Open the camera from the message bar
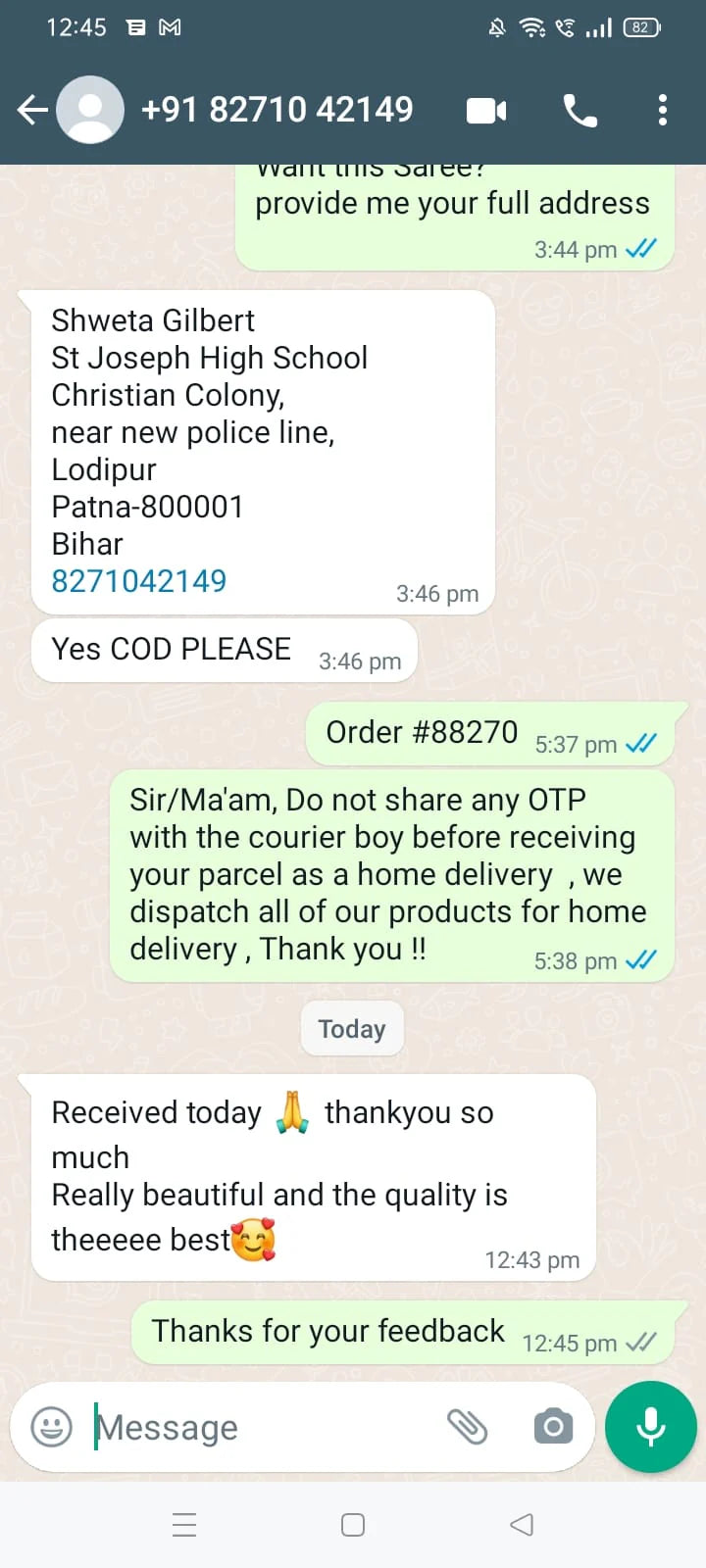Screen dimensions: 706x1568 pos(553,1427)
